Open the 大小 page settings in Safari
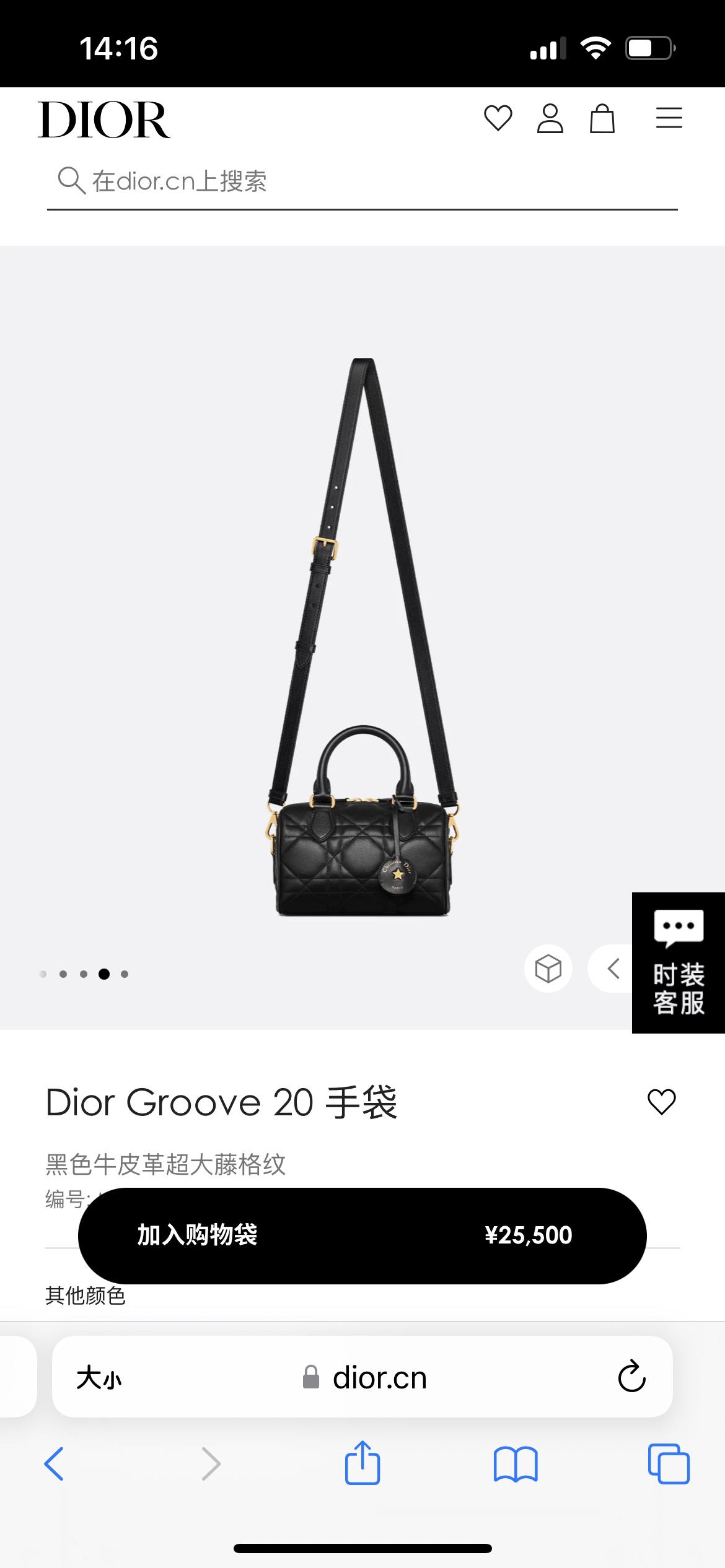The height and width of the screenshot is (1568, 725). click(99, 1378)
